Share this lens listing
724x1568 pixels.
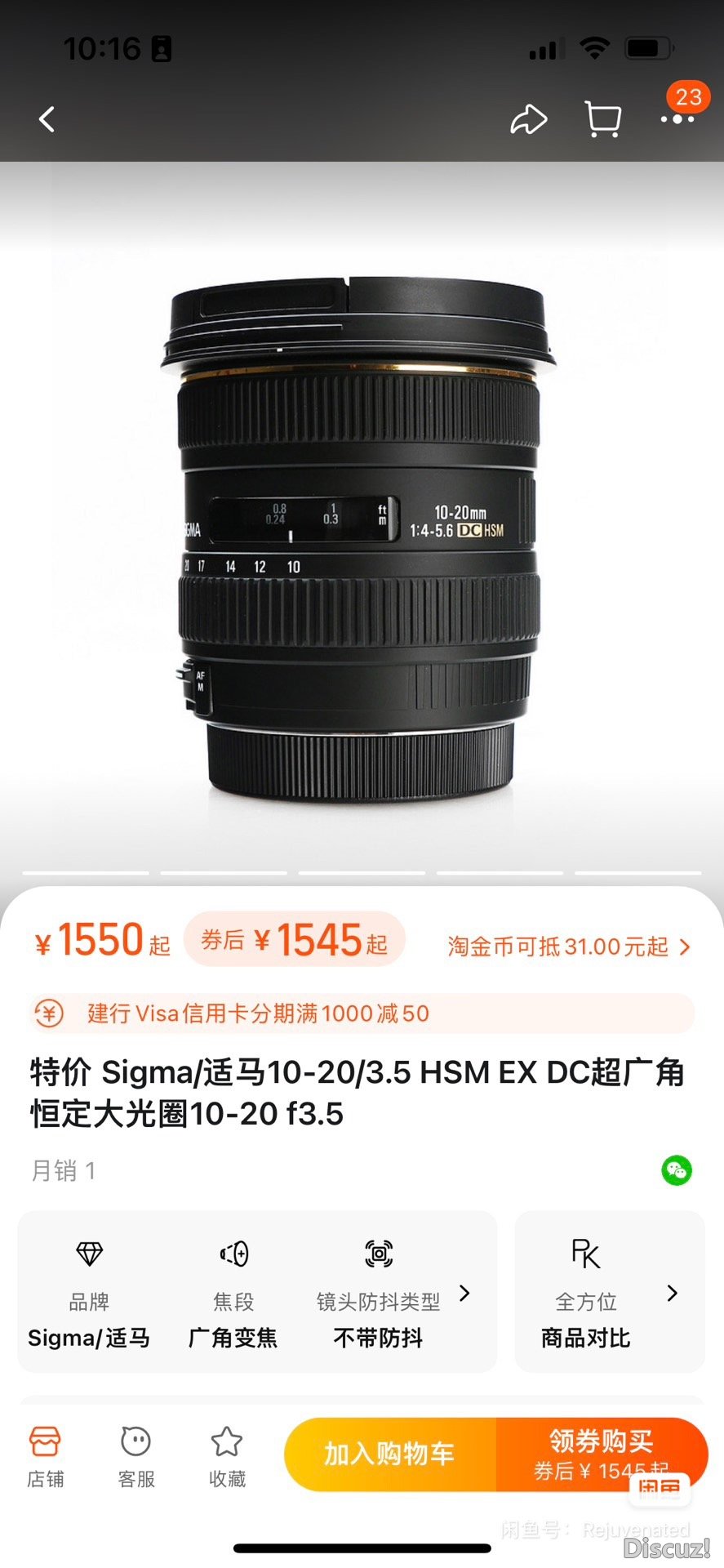click(x=528, y=120)
